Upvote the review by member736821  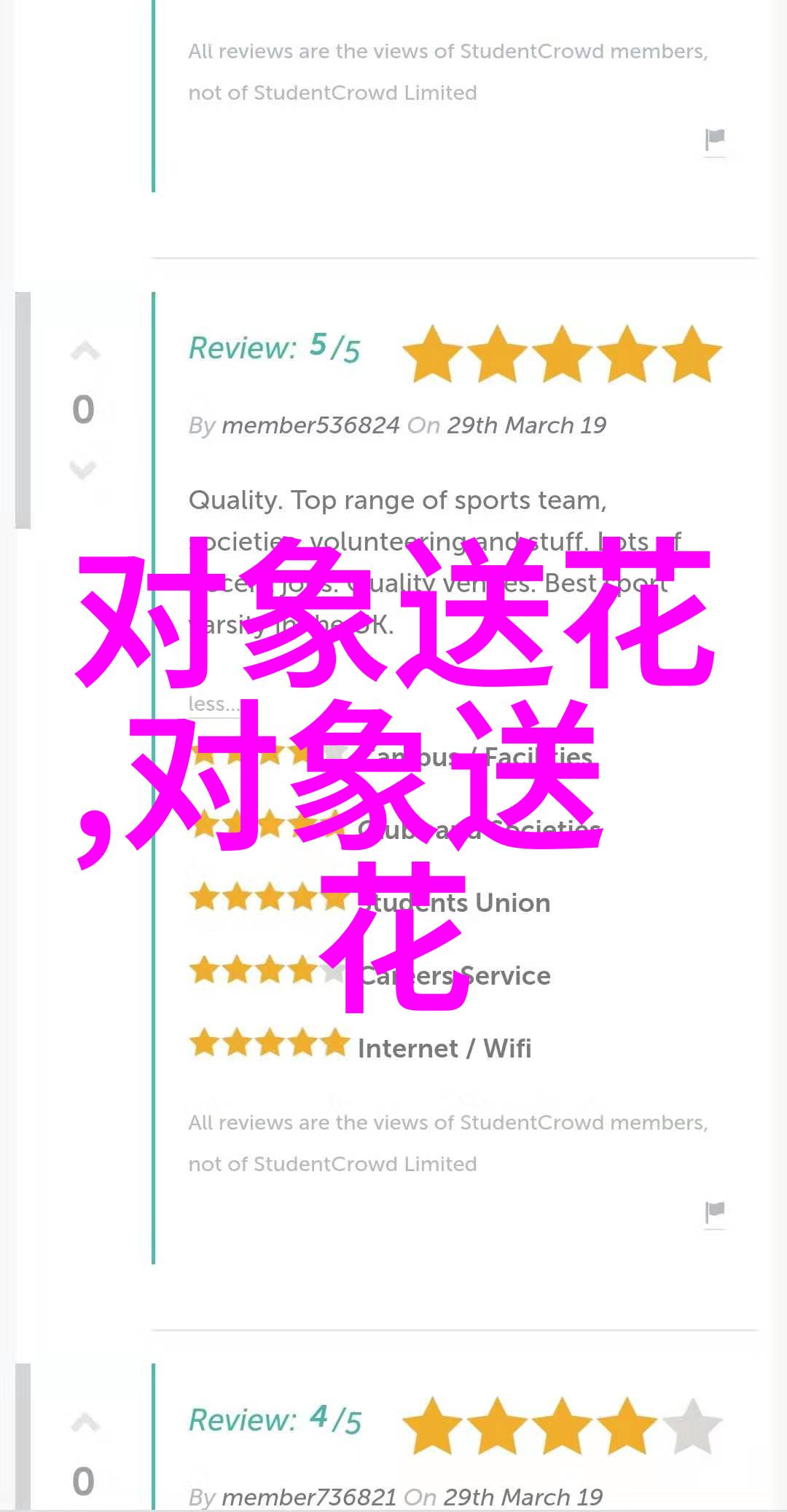[85, 1422]
